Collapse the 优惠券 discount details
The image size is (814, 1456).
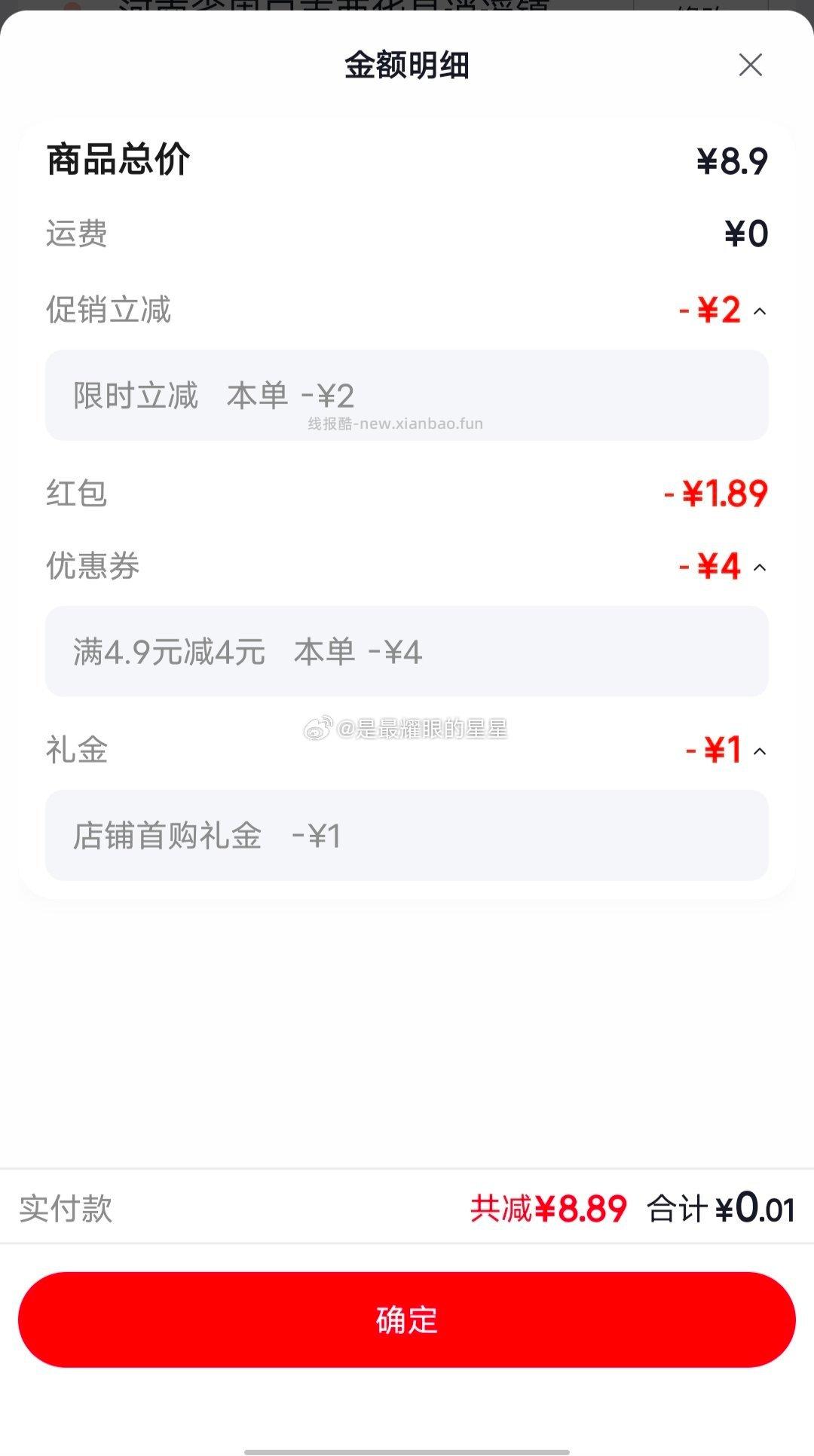coord(759,567)
